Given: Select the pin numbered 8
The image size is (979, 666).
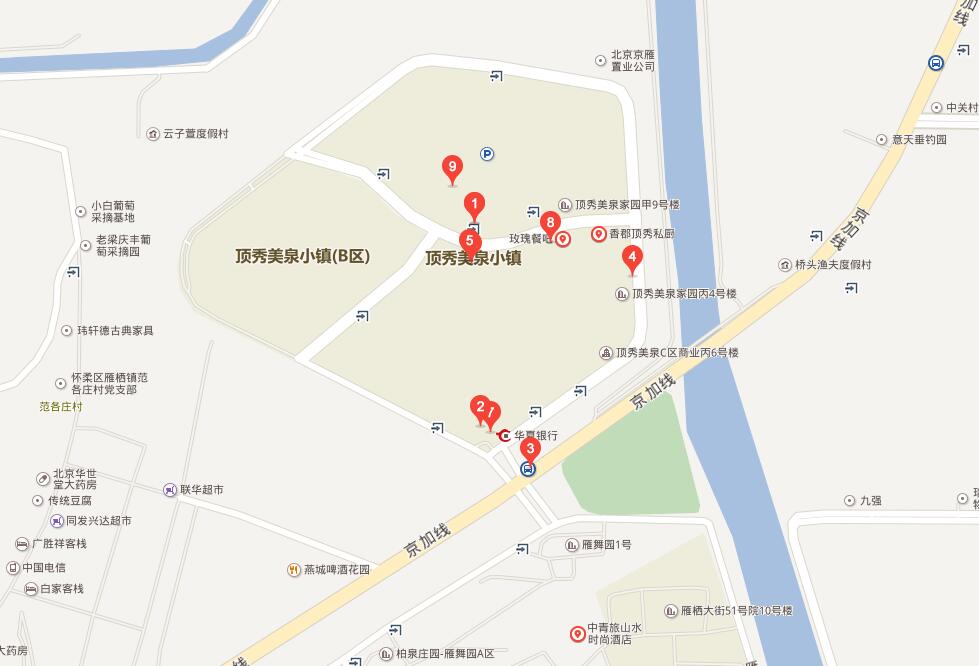Looking at the screenshot, I should 549,223.
